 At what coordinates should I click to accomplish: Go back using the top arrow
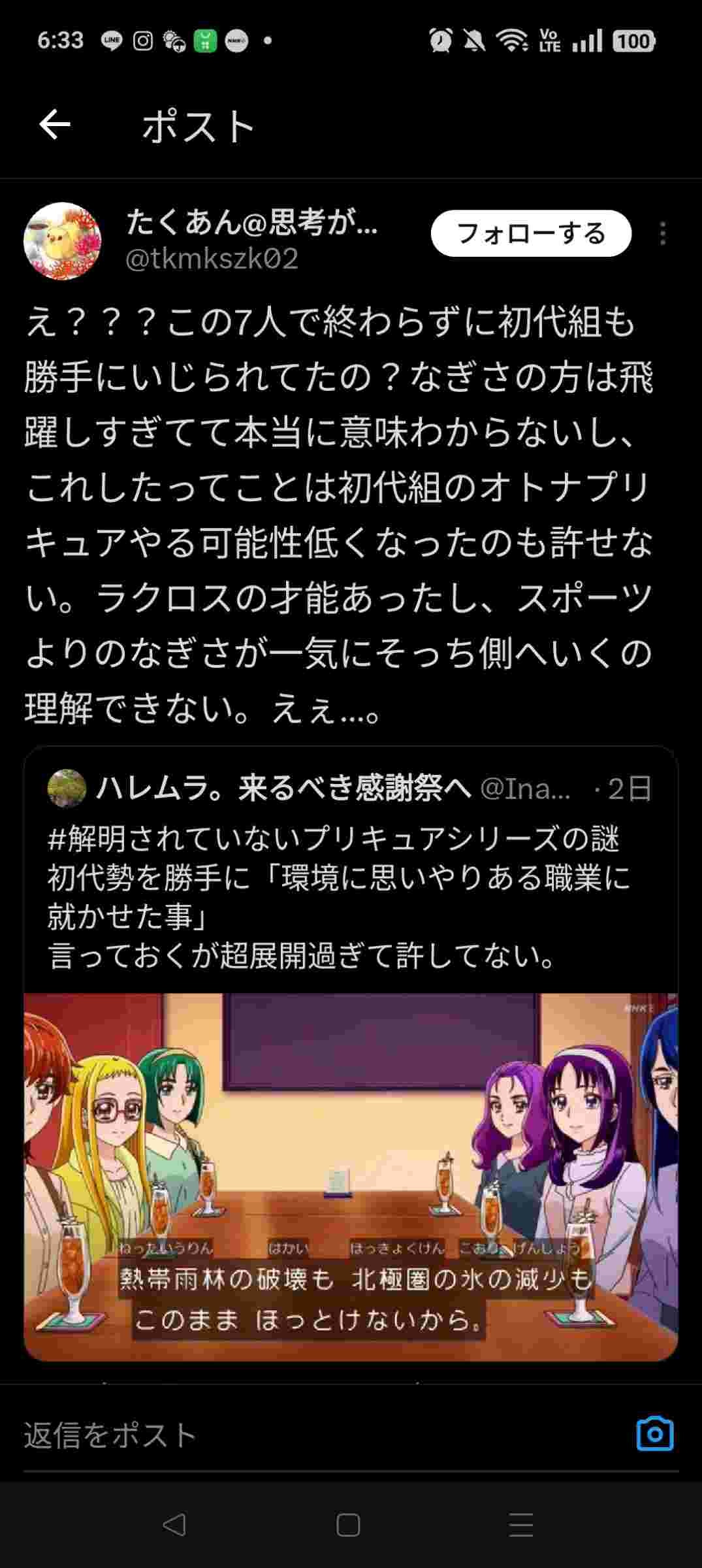pyautogui.click(x=55, y=125)
